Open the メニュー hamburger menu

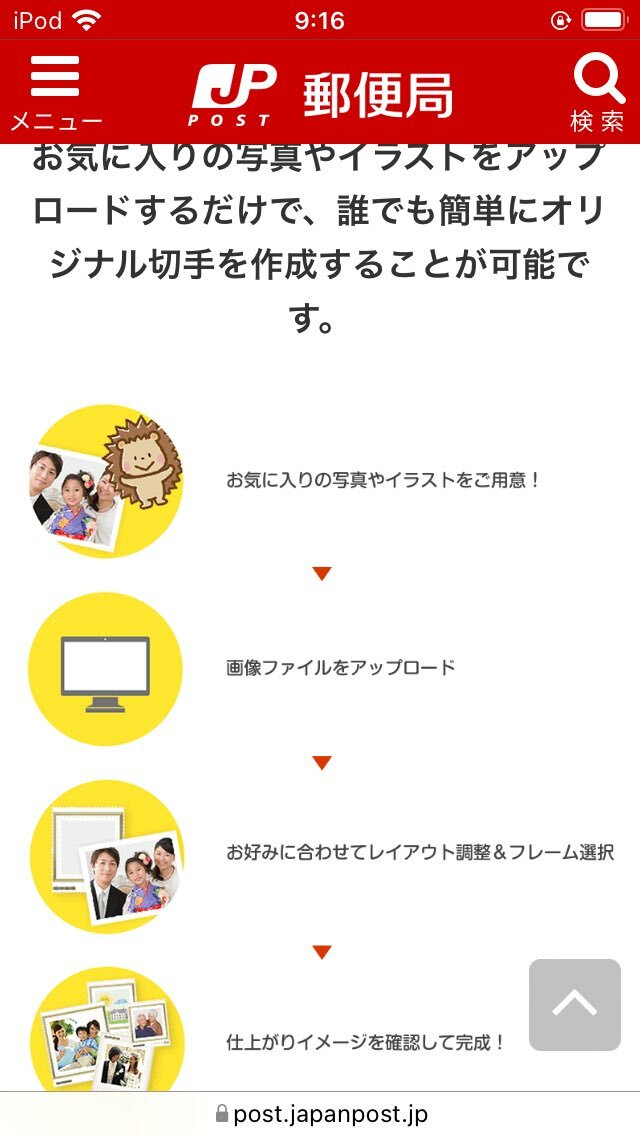55,93
